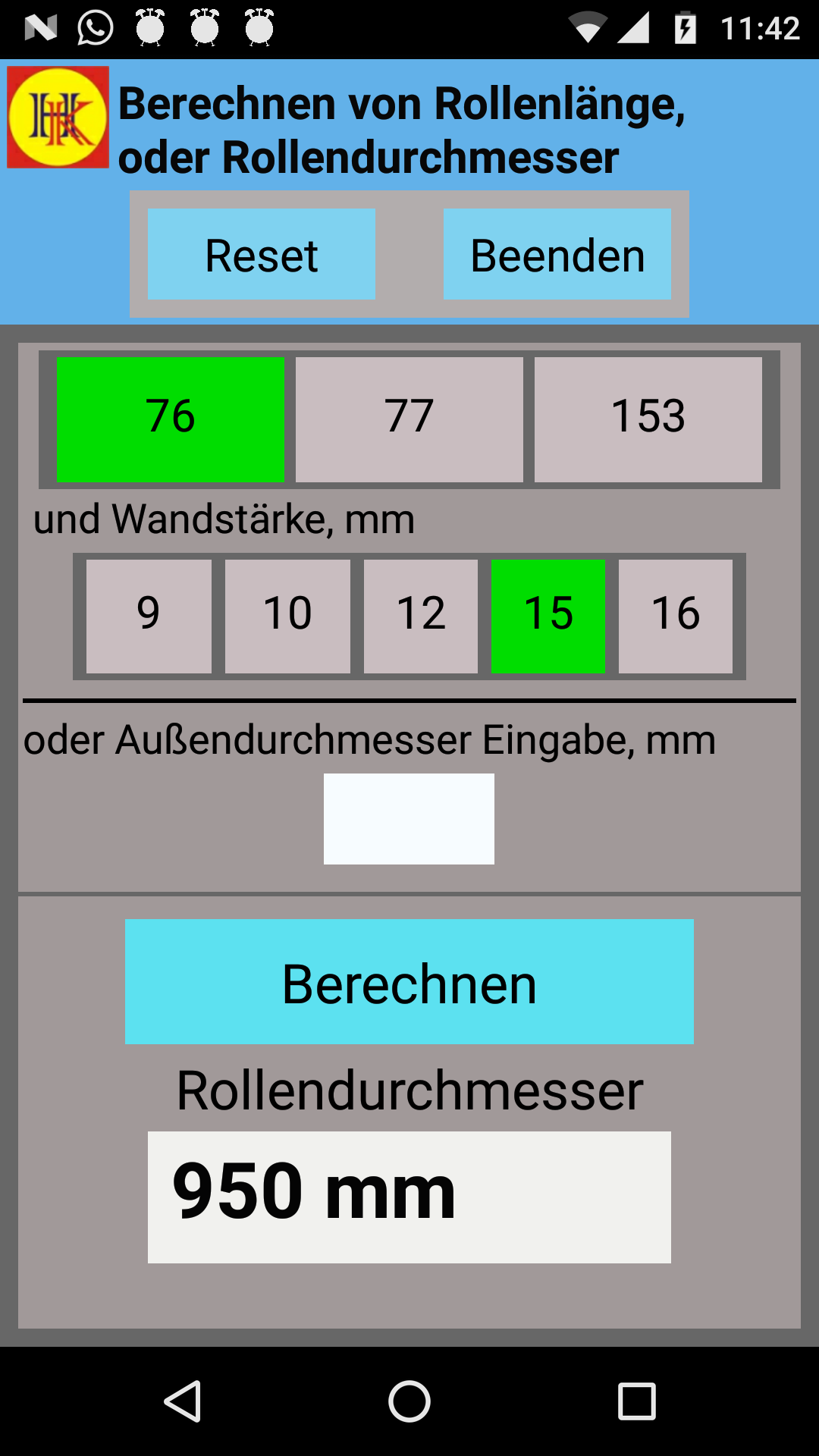Pick wall thickness 12
This screenshot has height=1456, width=819.
click(x=421, y=616)
